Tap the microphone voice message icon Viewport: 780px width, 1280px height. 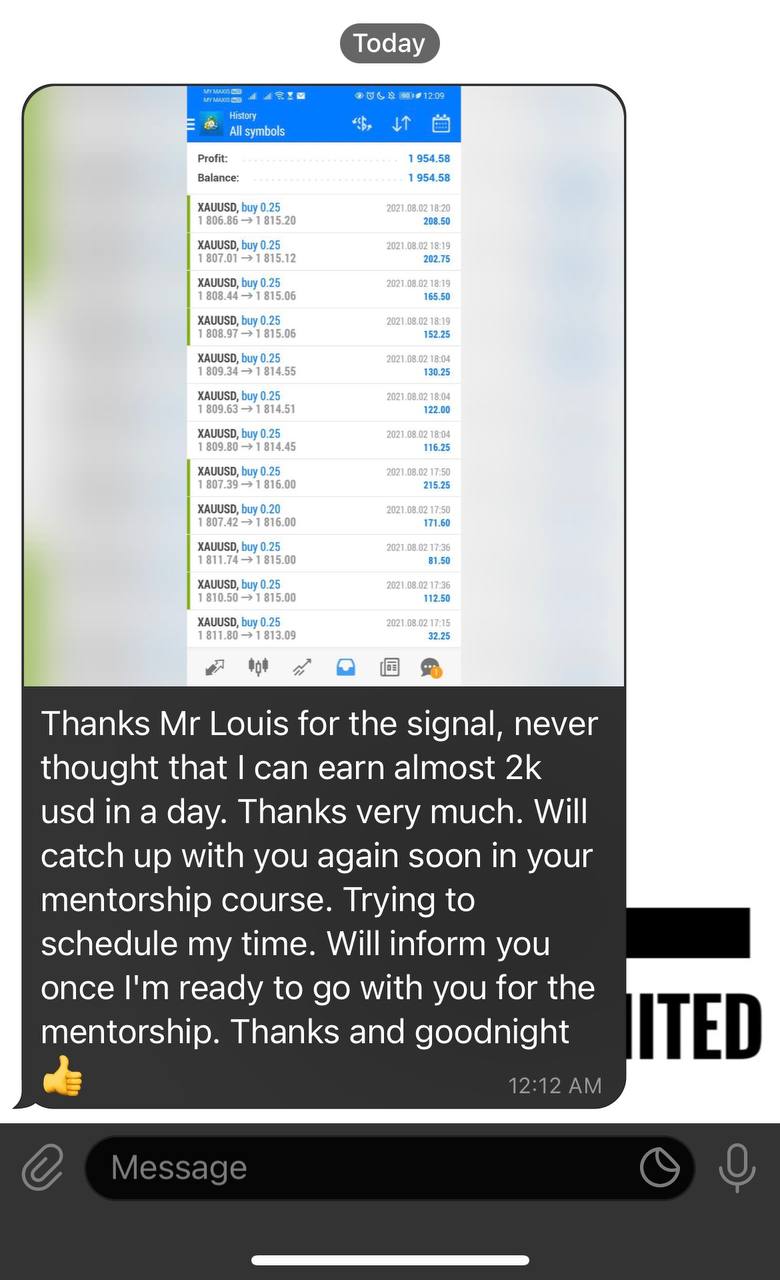tap(737, 1167)
